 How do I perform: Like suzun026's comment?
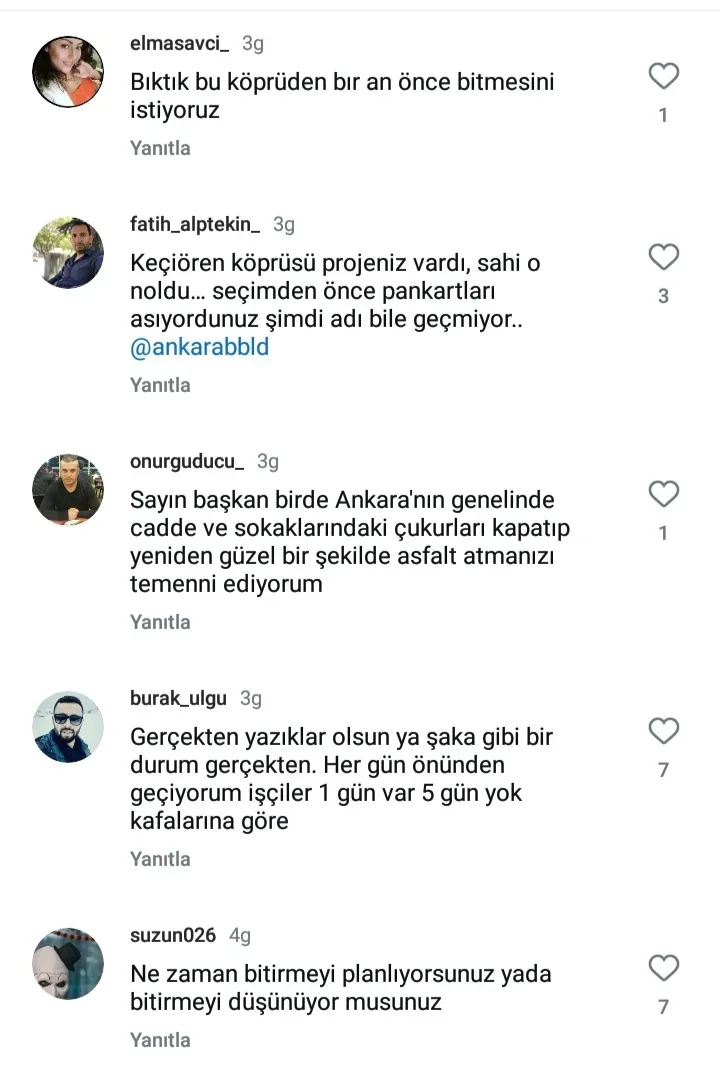(x=664, y=968)
